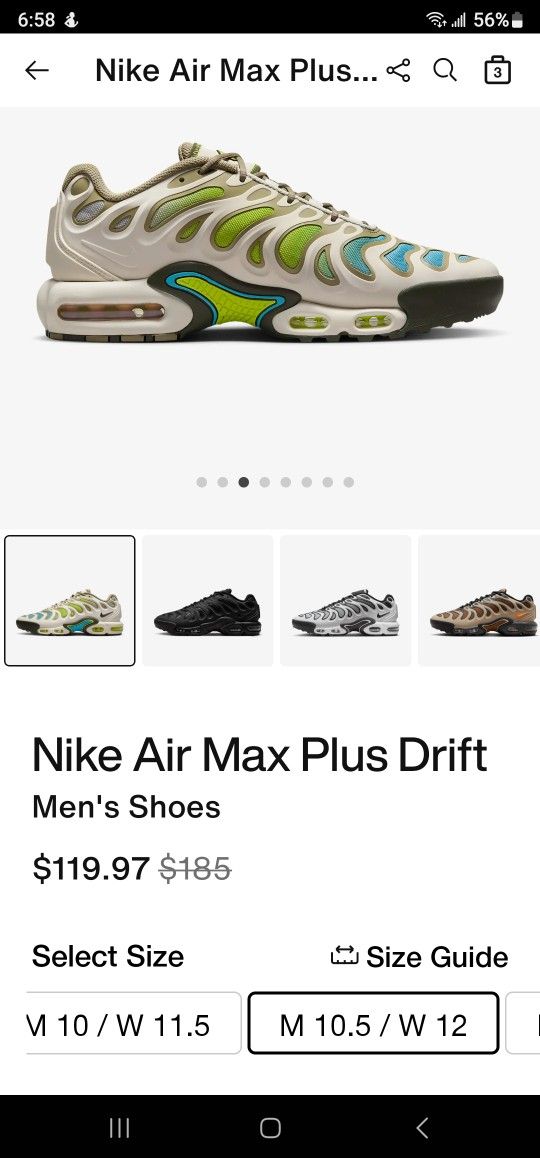This screenshot has width=540, height=1158.
Task: Open the Size Guide
Action: click(x=419, y=956)
